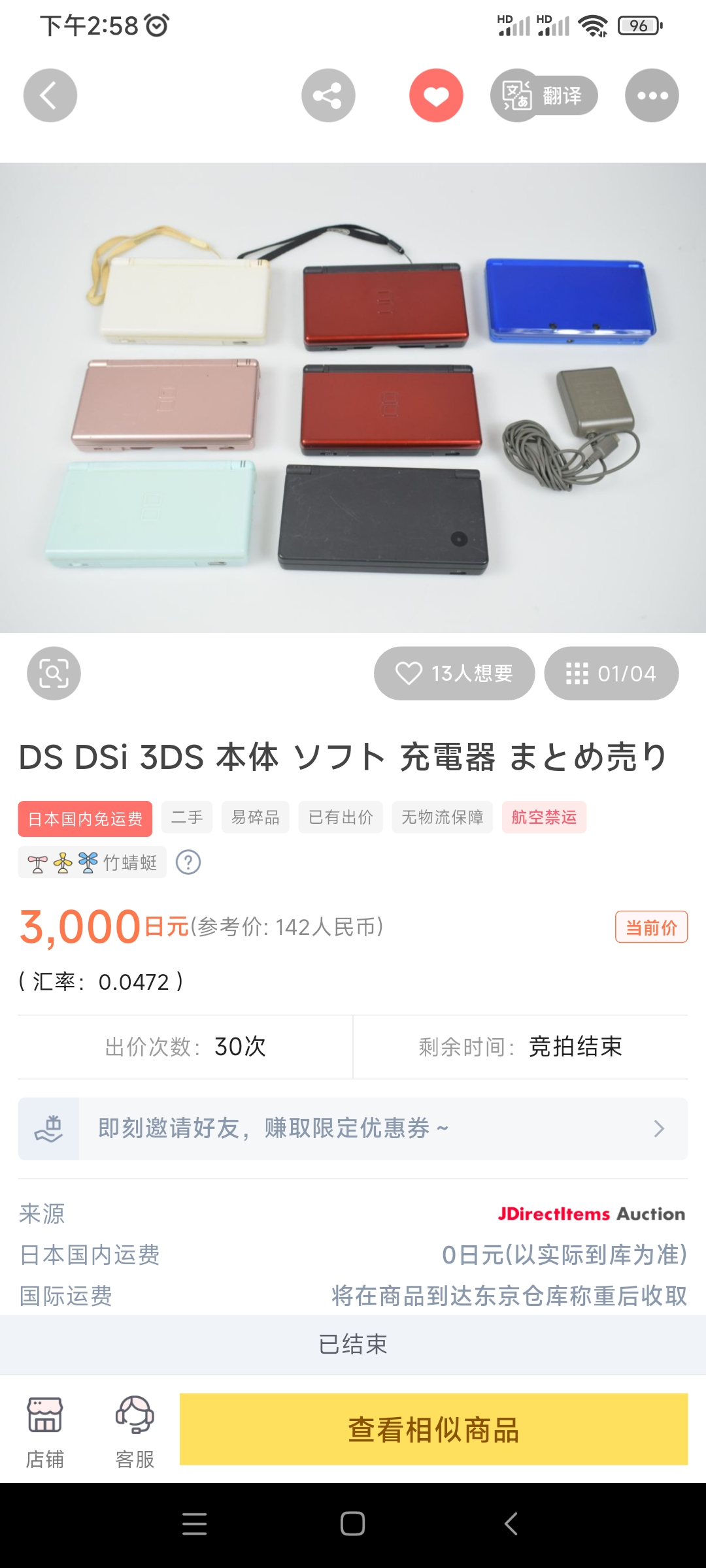Open the 01/04 photo gallery grid
The image size is (706, 1568).
611,673
